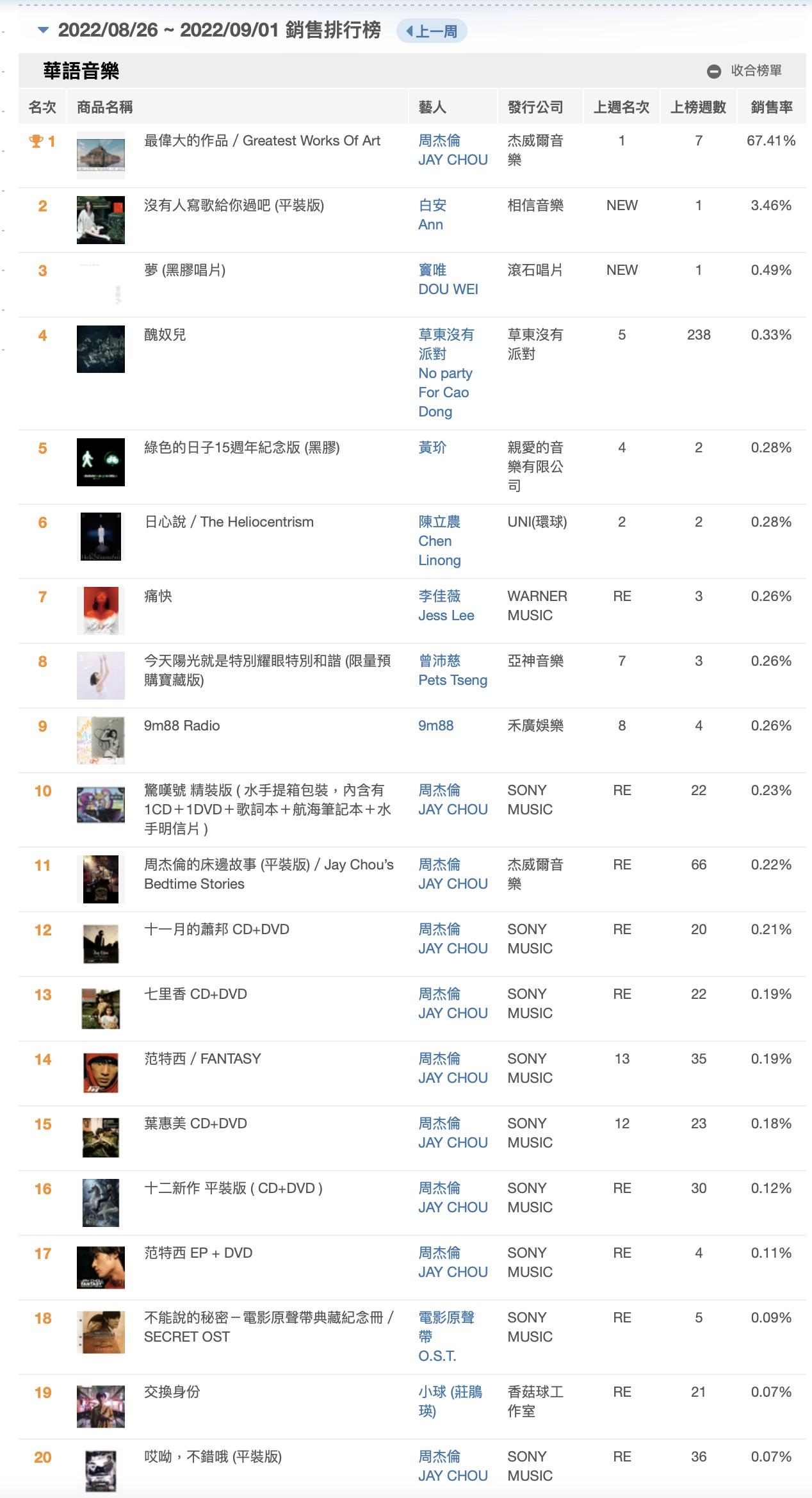Collapse the chart with 收合榜單
The height and width of the screenshot is (1498, 812).
tap(745, 71)
